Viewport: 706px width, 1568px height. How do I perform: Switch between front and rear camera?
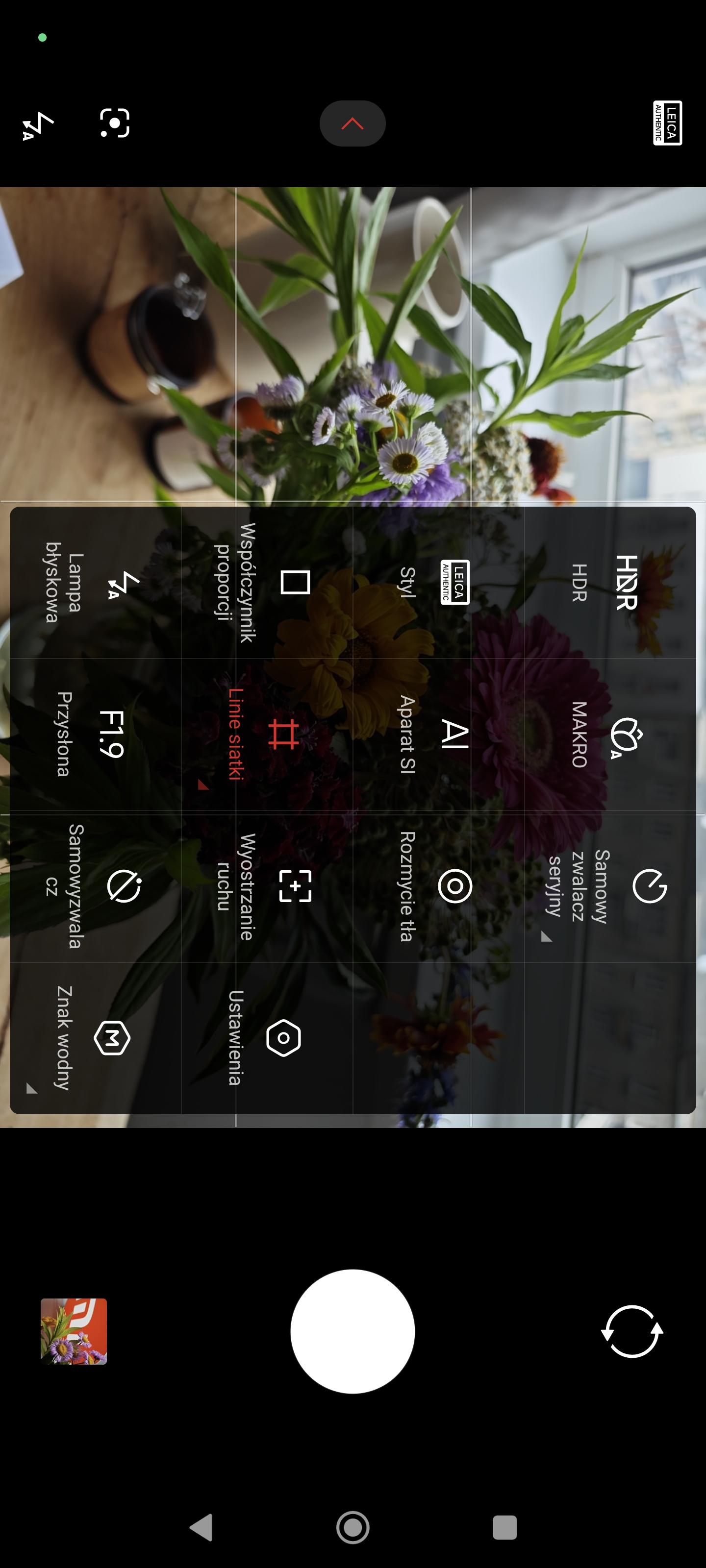tap(631, 1331)
